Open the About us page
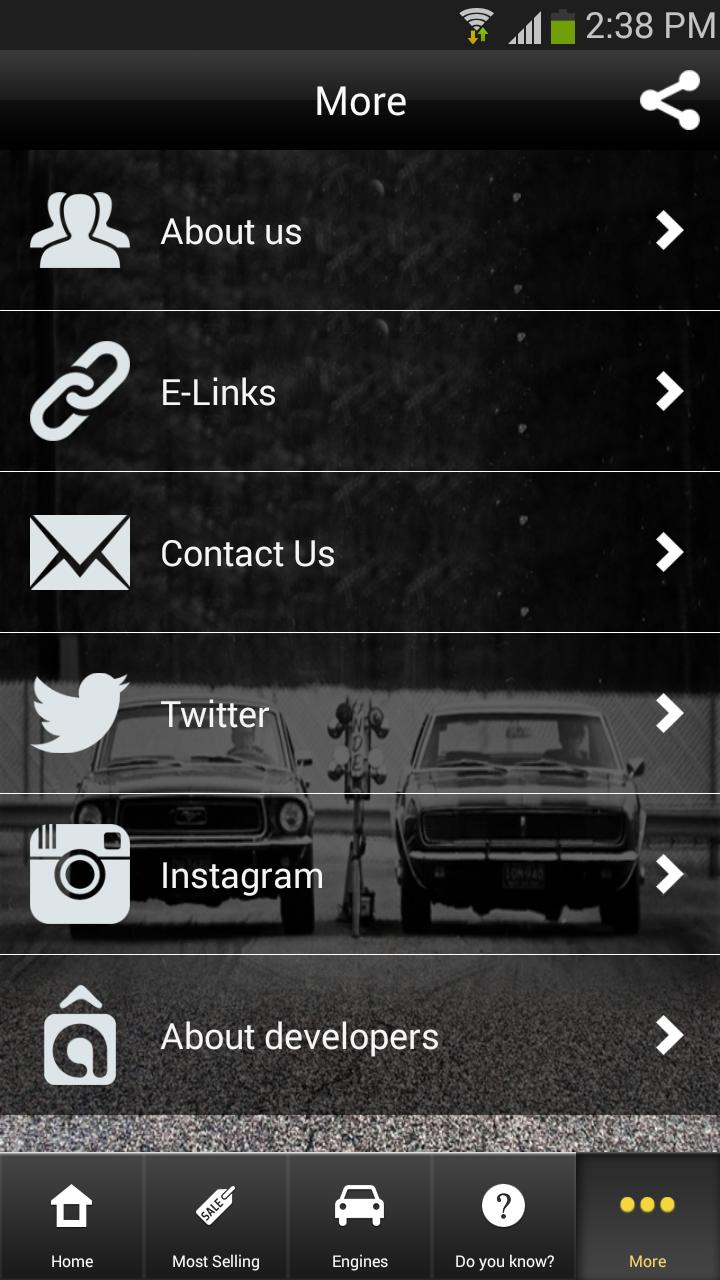The image size is (720, 1280). (360, 231)
